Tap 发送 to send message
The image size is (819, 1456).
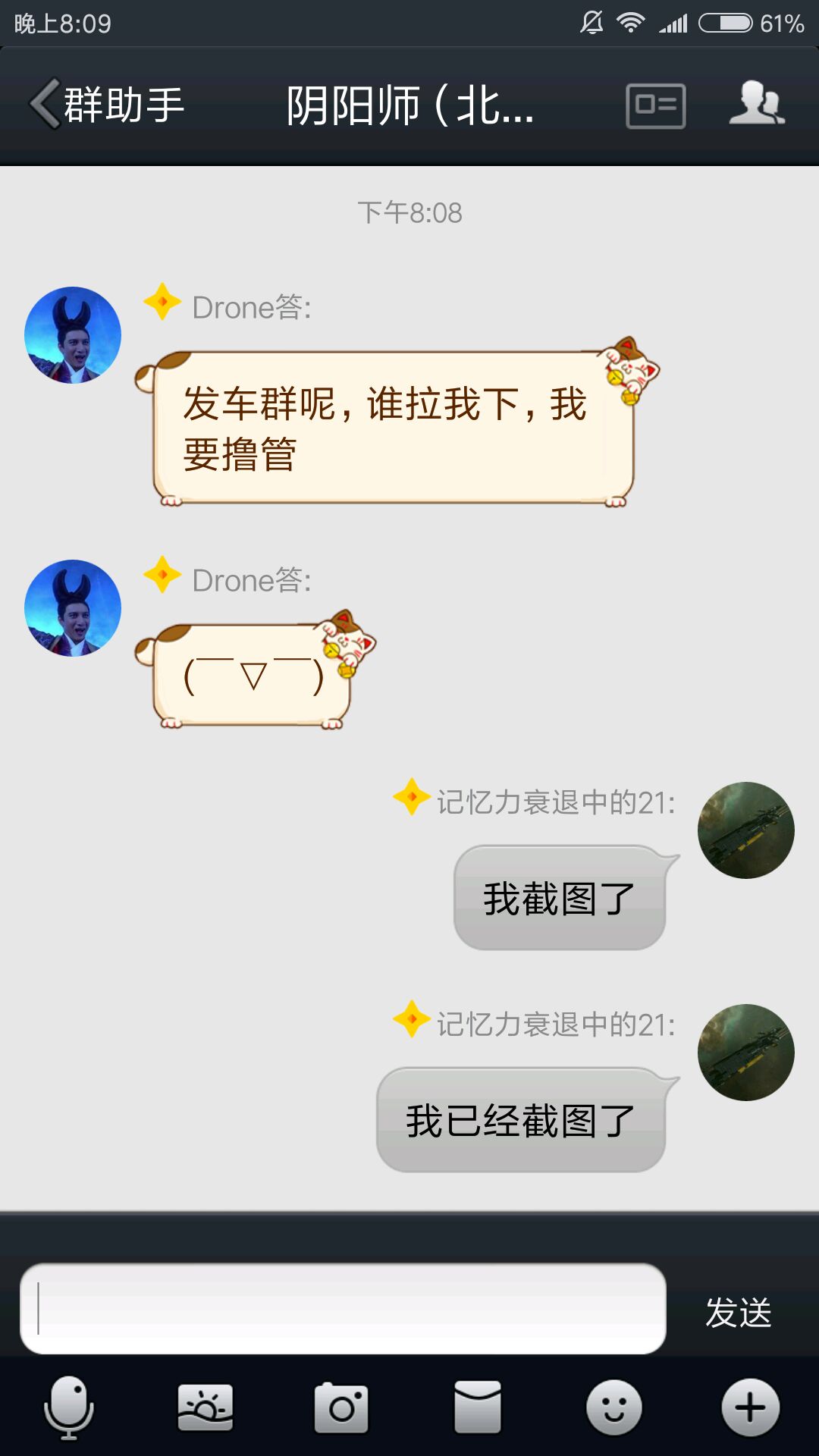[x=738, y=1312]
